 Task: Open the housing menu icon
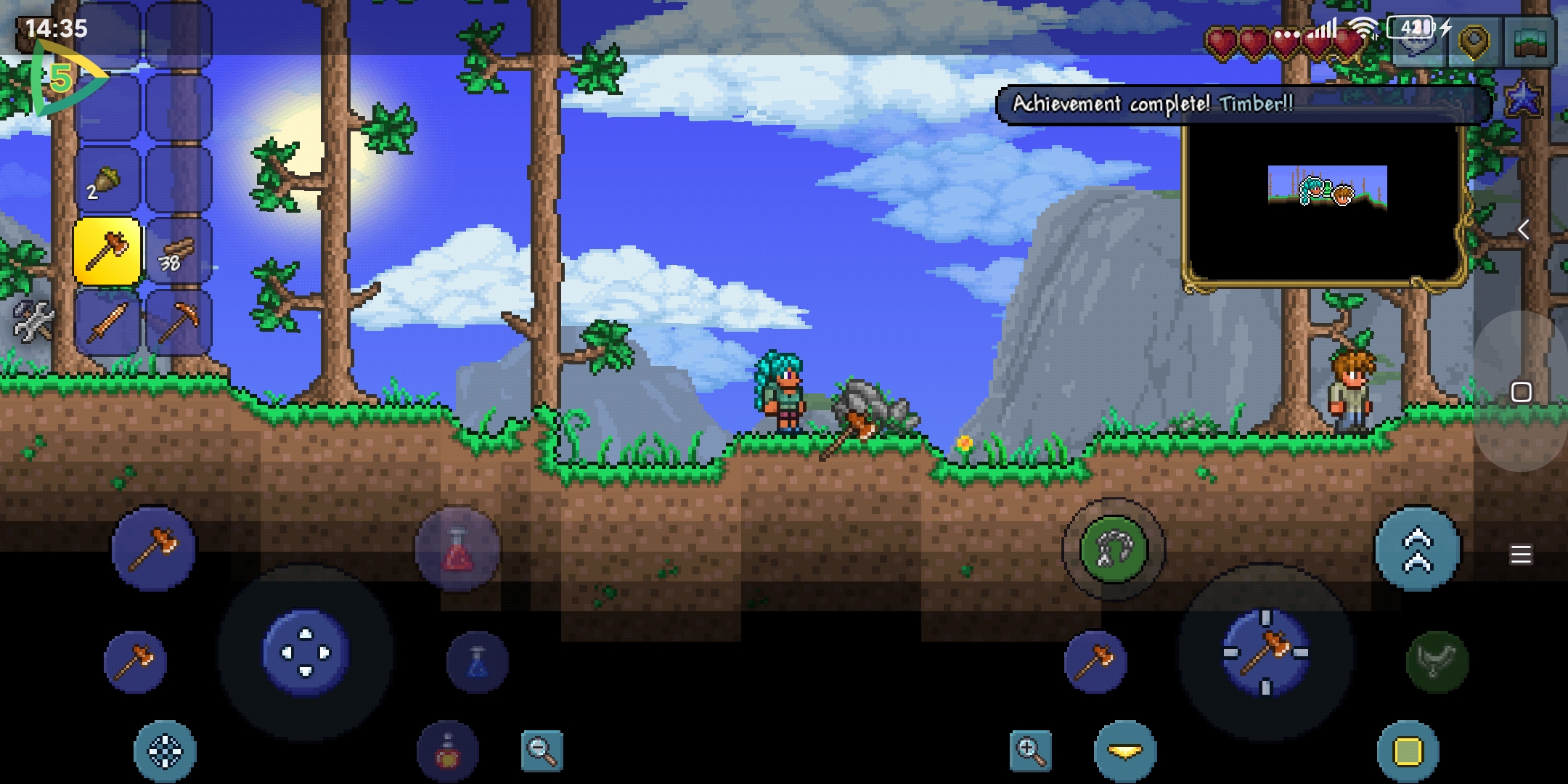click(x=1530, y=42)
